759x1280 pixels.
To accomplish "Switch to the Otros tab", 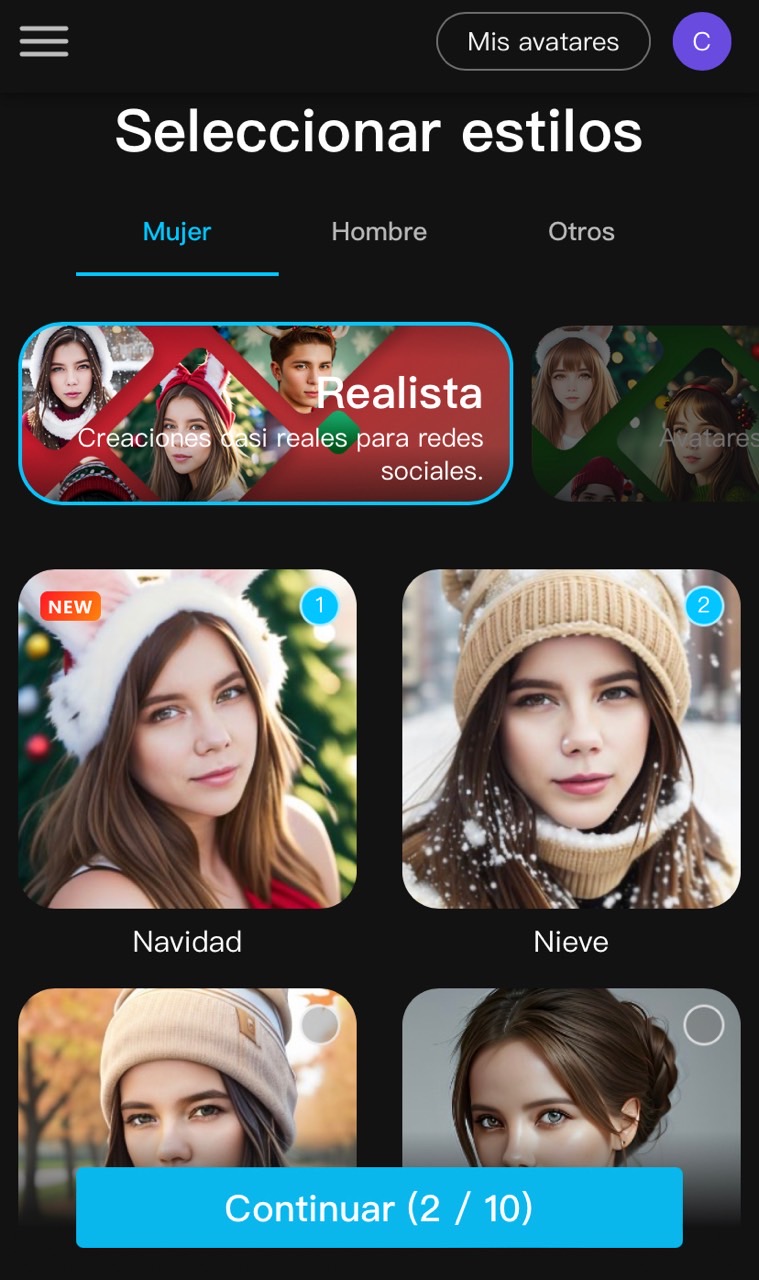I will [x=581, y=232].
